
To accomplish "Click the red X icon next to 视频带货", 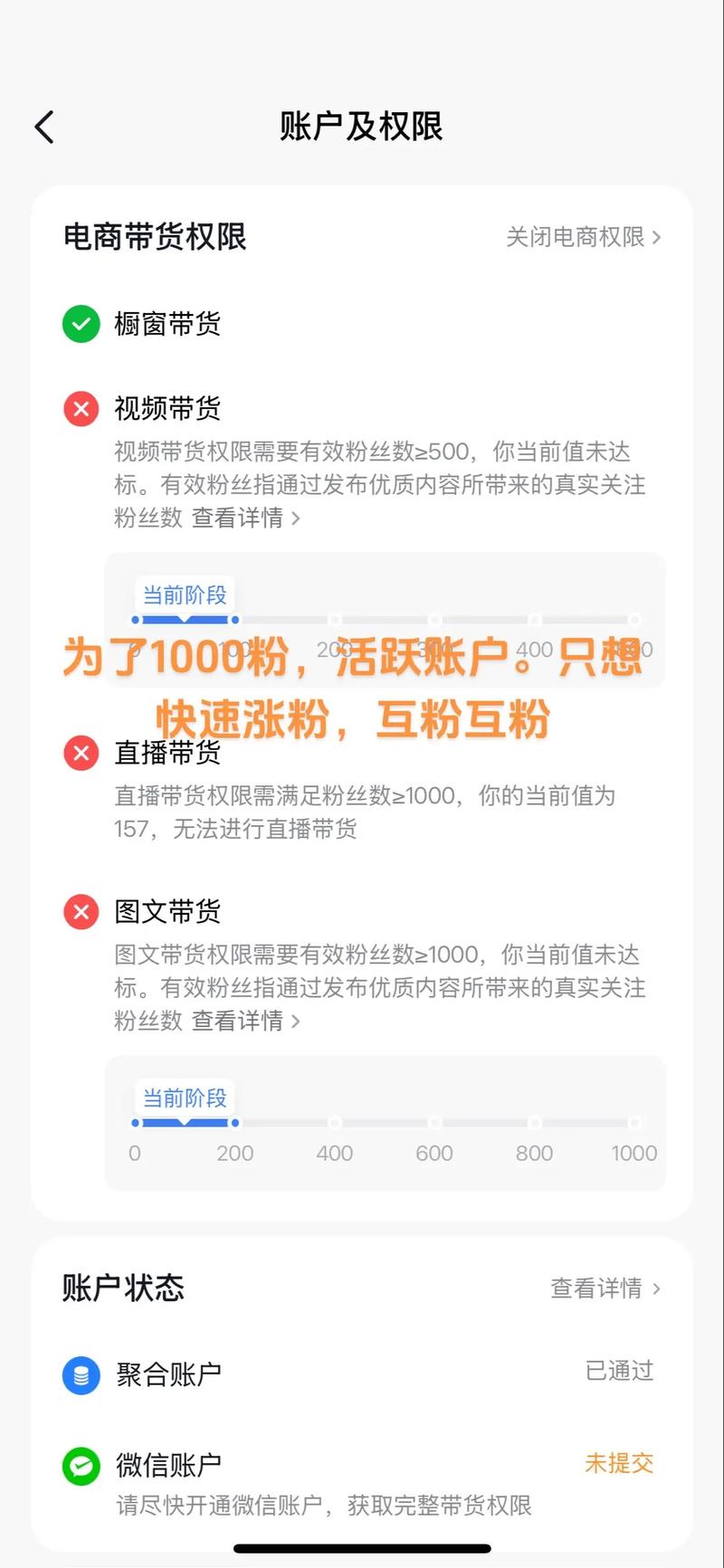I will coord(81,409).
